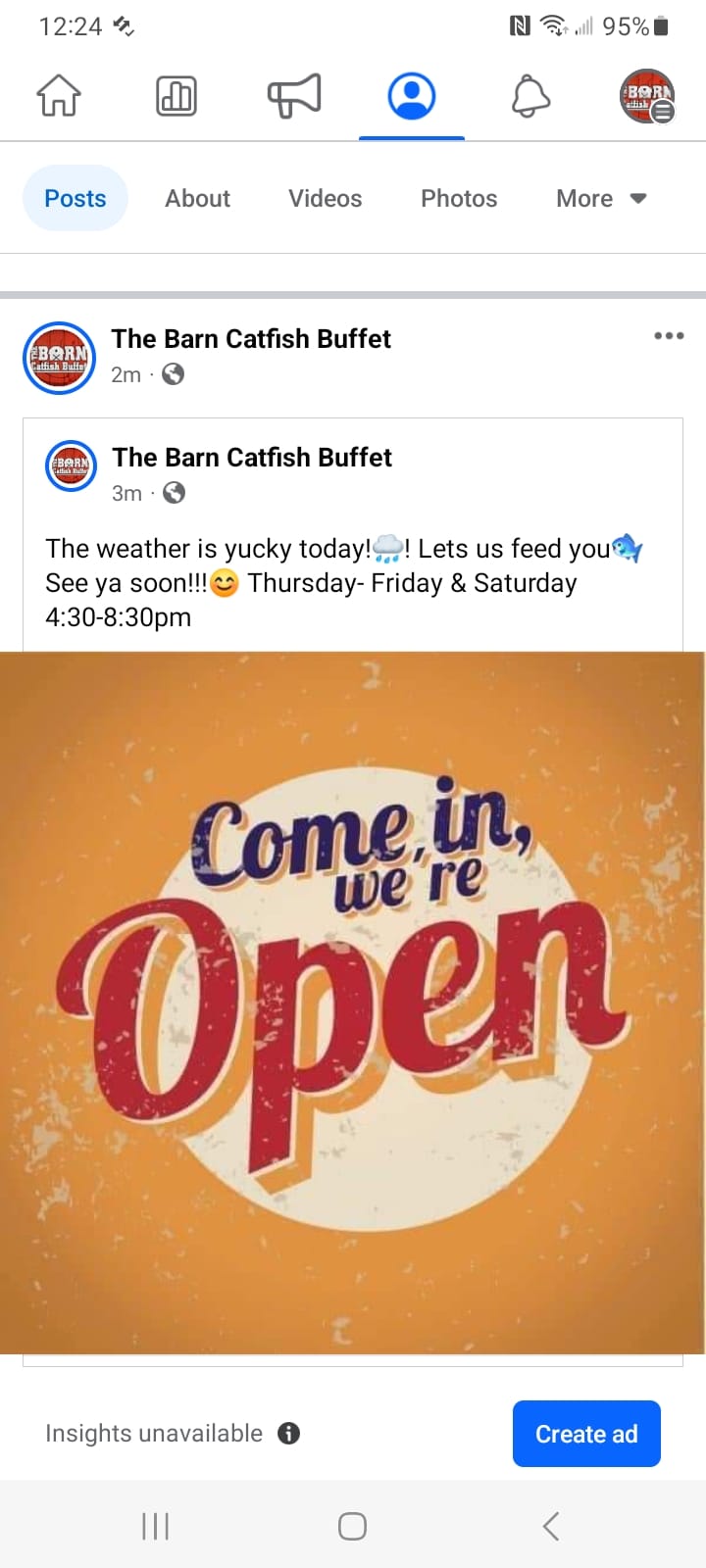Screen dimensions: 706x1568
Task: Switch to the About tab
Action: point(197,199)
